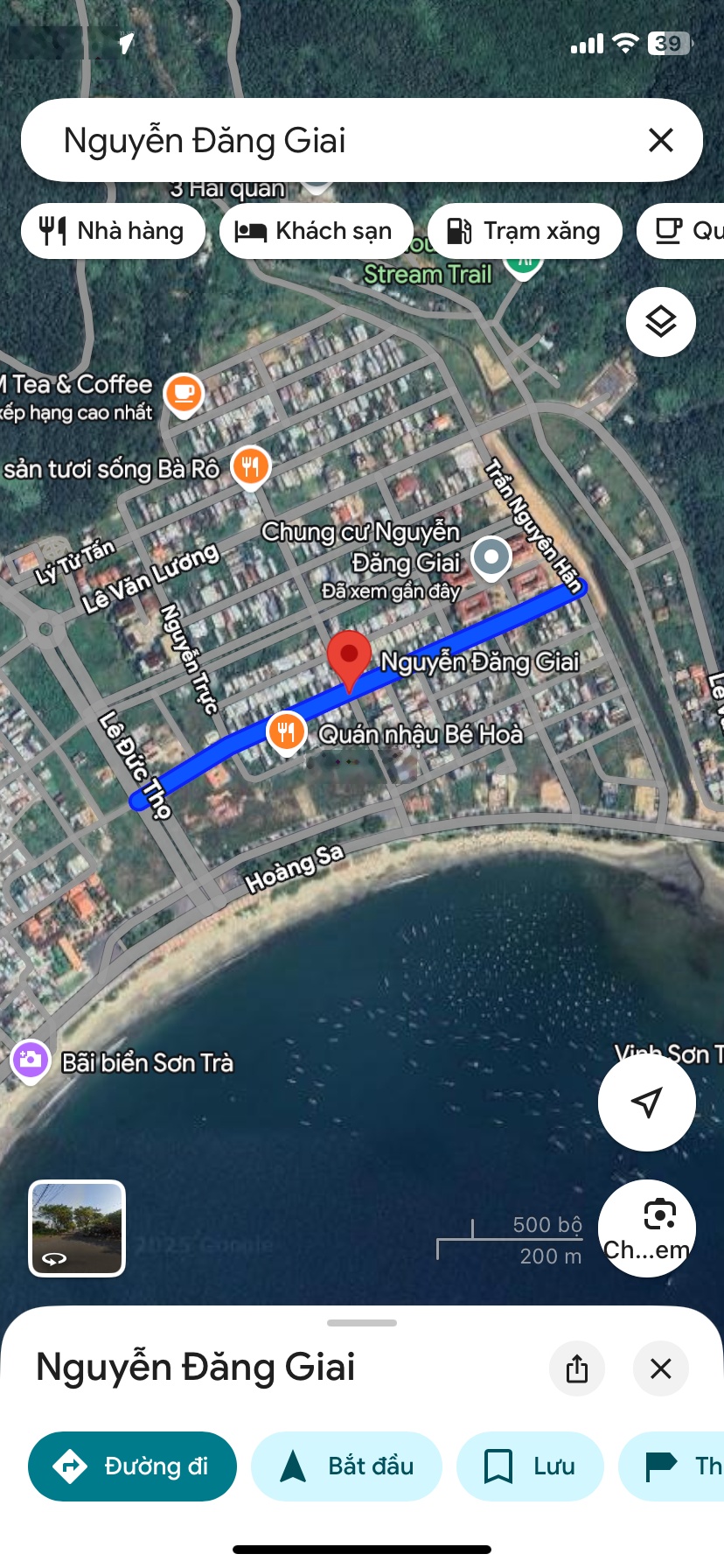Open Bãi biển Sơn Trà photo marker

(31, 1060)
